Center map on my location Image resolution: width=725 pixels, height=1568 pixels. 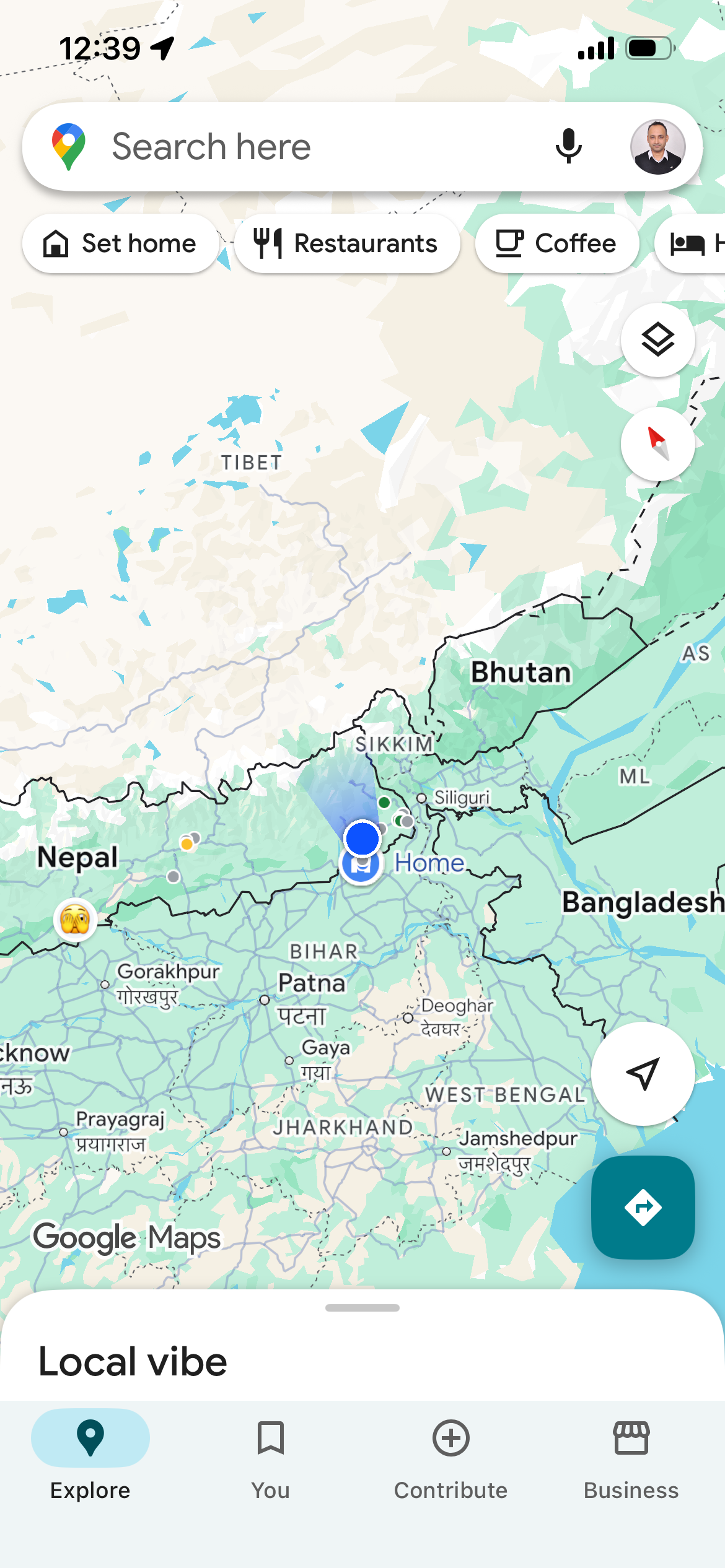(x=643, y=1073)
